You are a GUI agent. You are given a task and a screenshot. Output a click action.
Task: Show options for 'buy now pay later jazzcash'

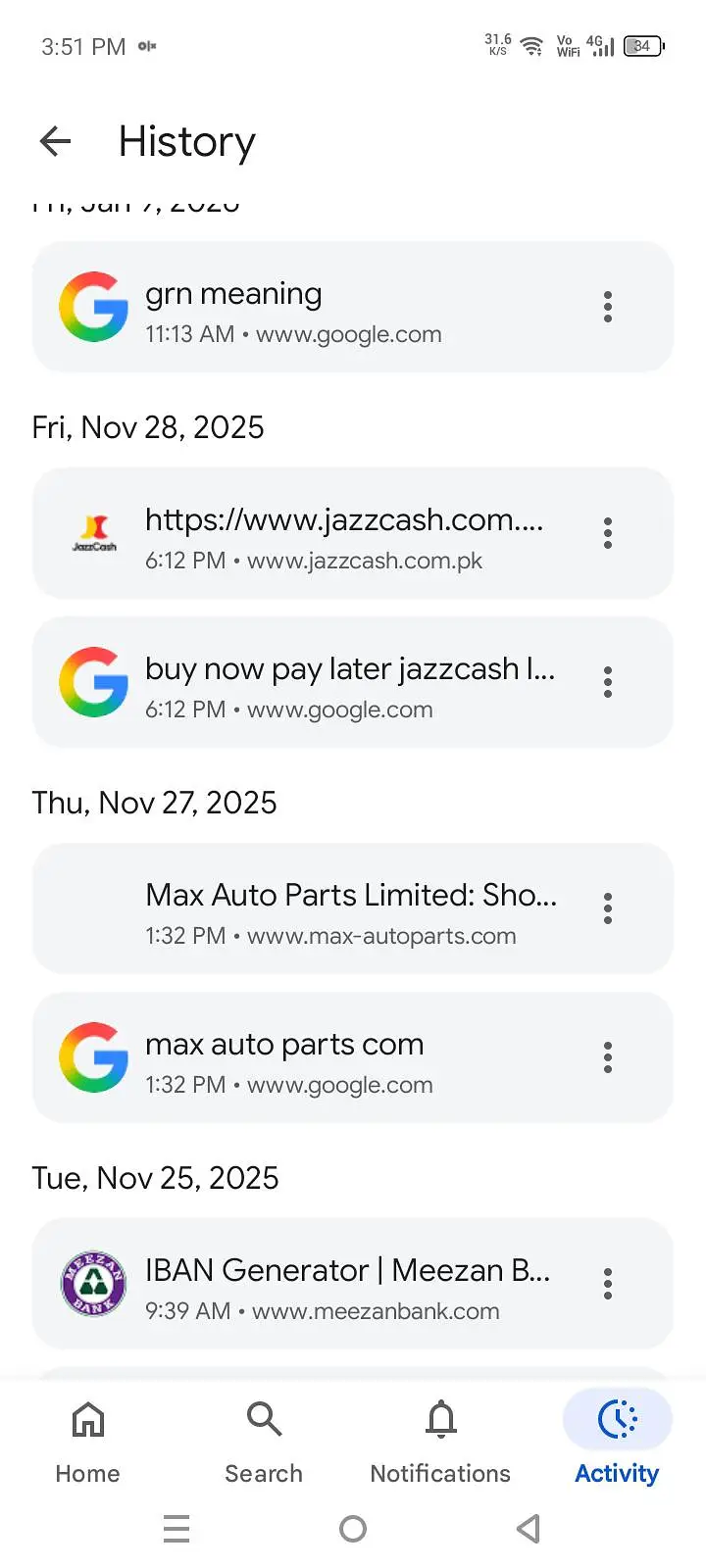[608, 682]
